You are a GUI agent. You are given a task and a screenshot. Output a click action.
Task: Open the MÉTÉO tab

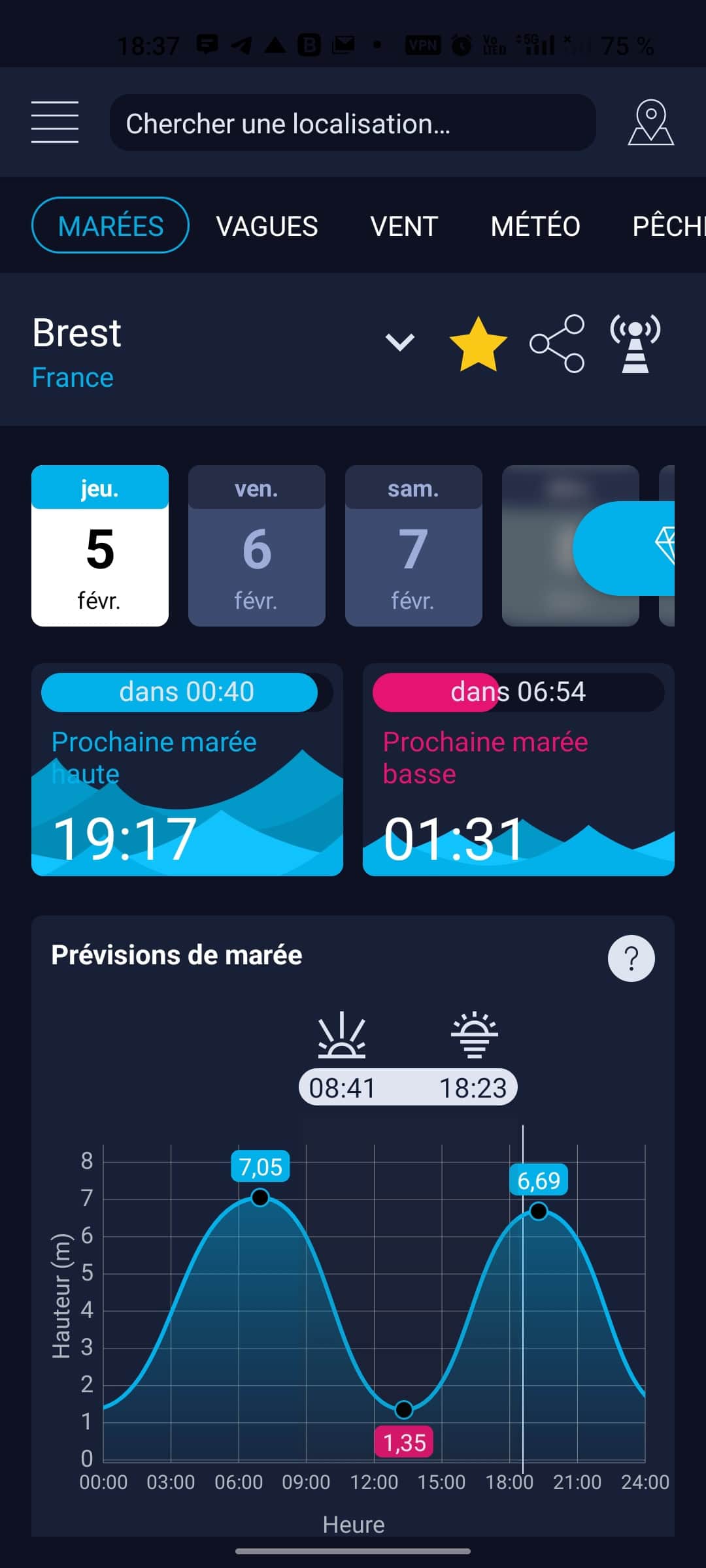pyautogui.click(x=535, y=226)
